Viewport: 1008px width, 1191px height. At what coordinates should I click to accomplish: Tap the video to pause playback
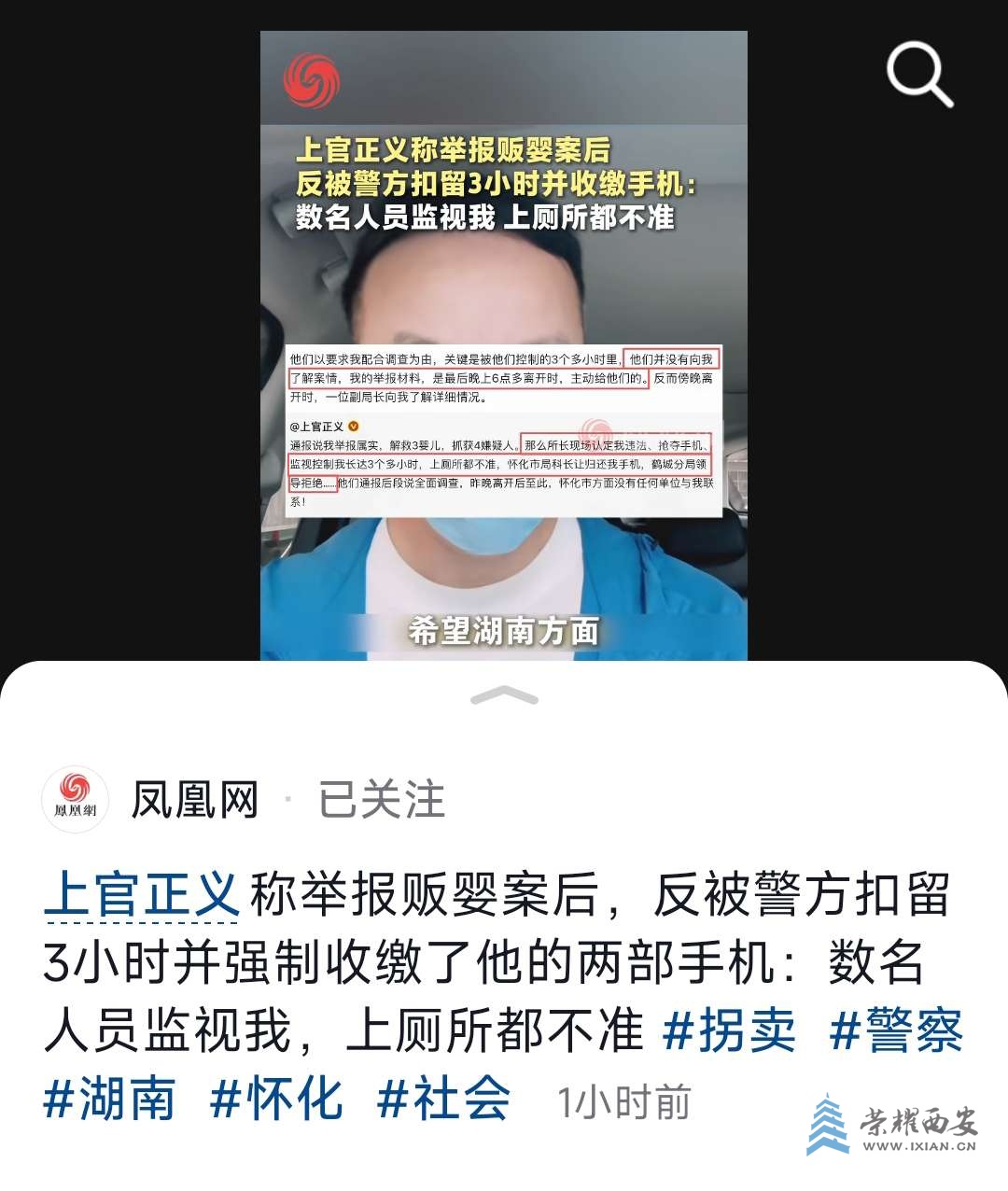pyautogui.click(x=503, y=345)
